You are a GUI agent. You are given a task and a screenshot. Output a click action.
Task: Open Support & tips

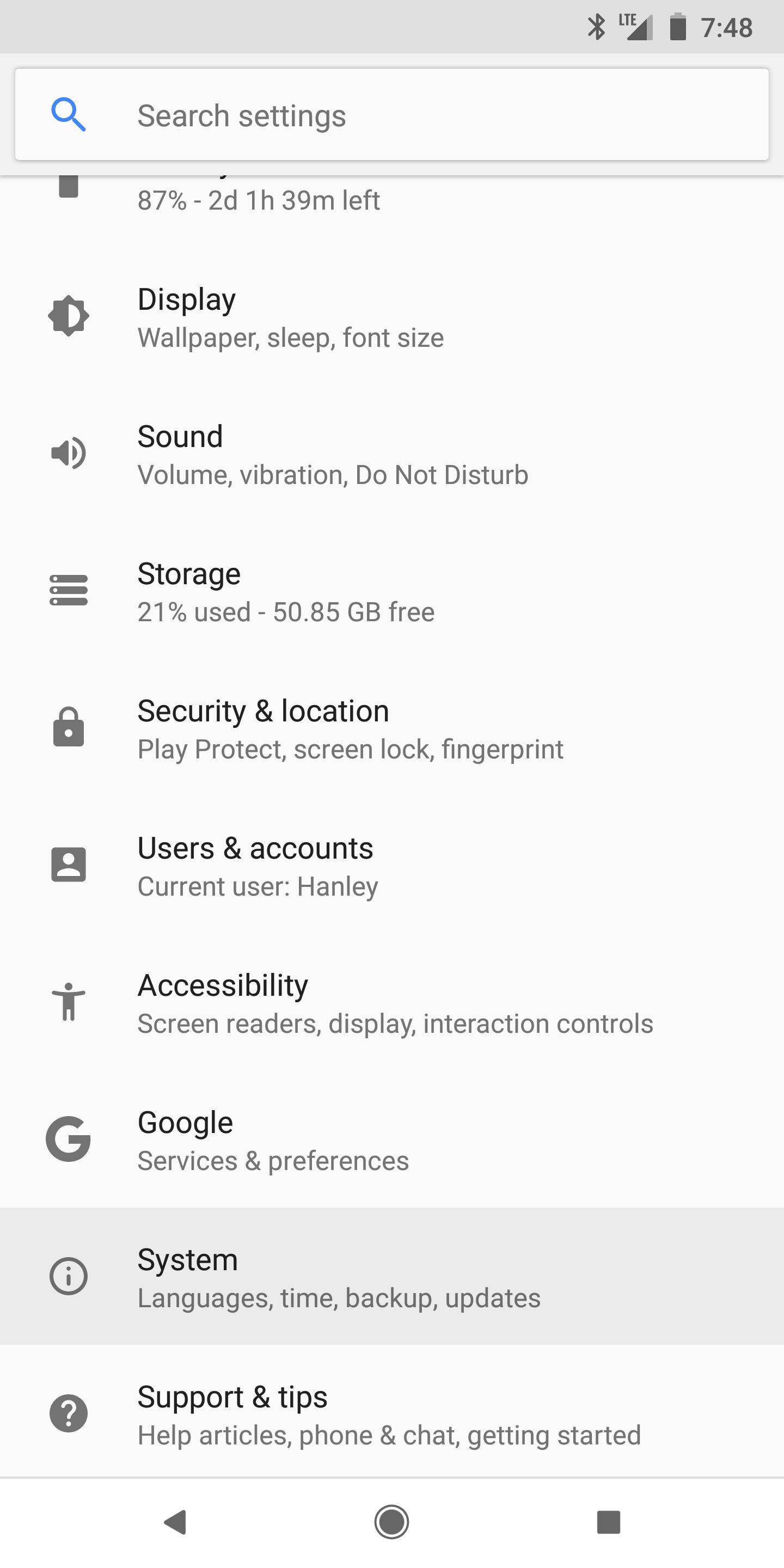pyautogui.click(x=392, y=1413)
